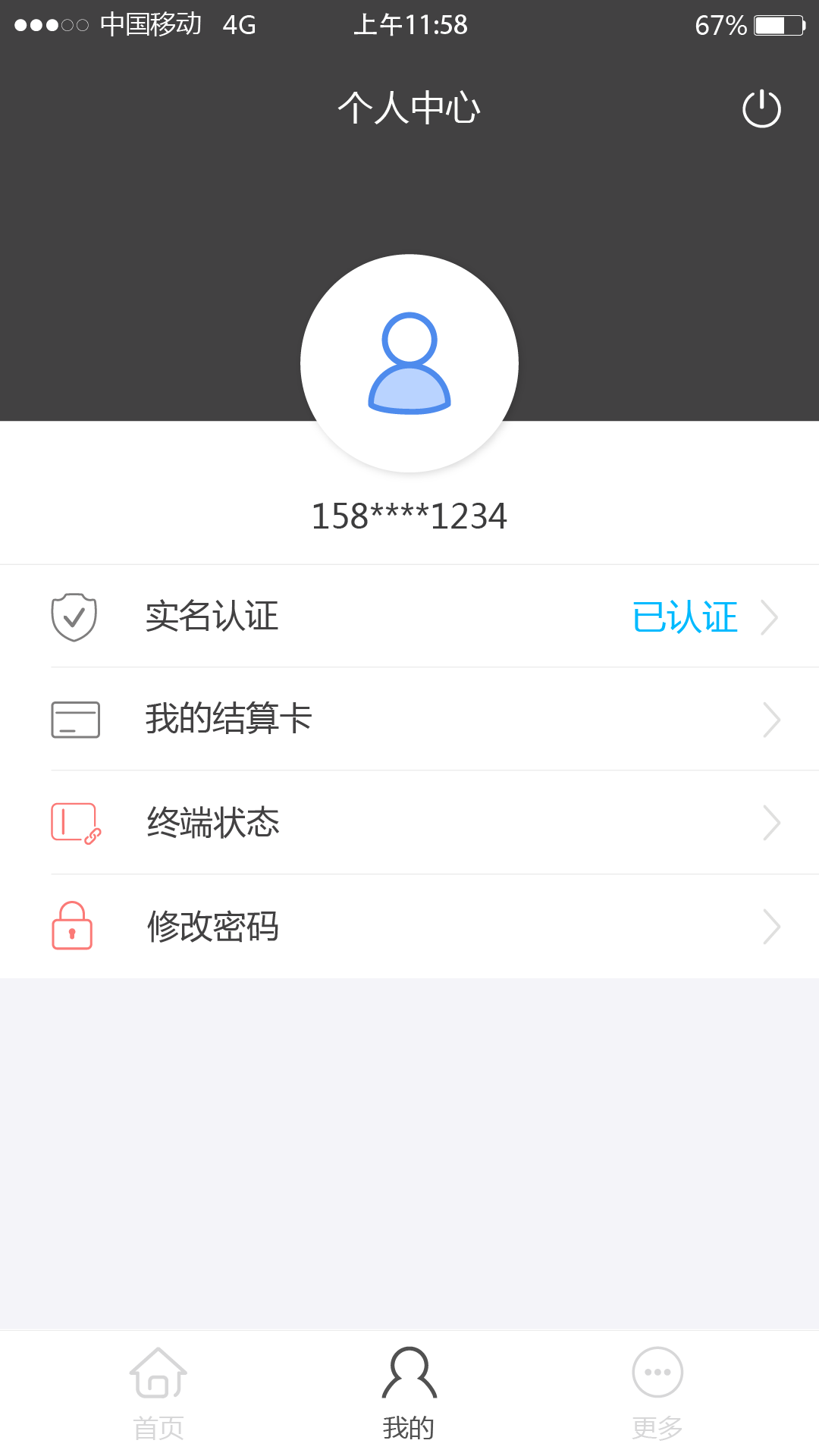The height and width of the screenshot is (1456, 819).
Task: Switch to the 更多 more tab
Action: [x=657, y=1393]
